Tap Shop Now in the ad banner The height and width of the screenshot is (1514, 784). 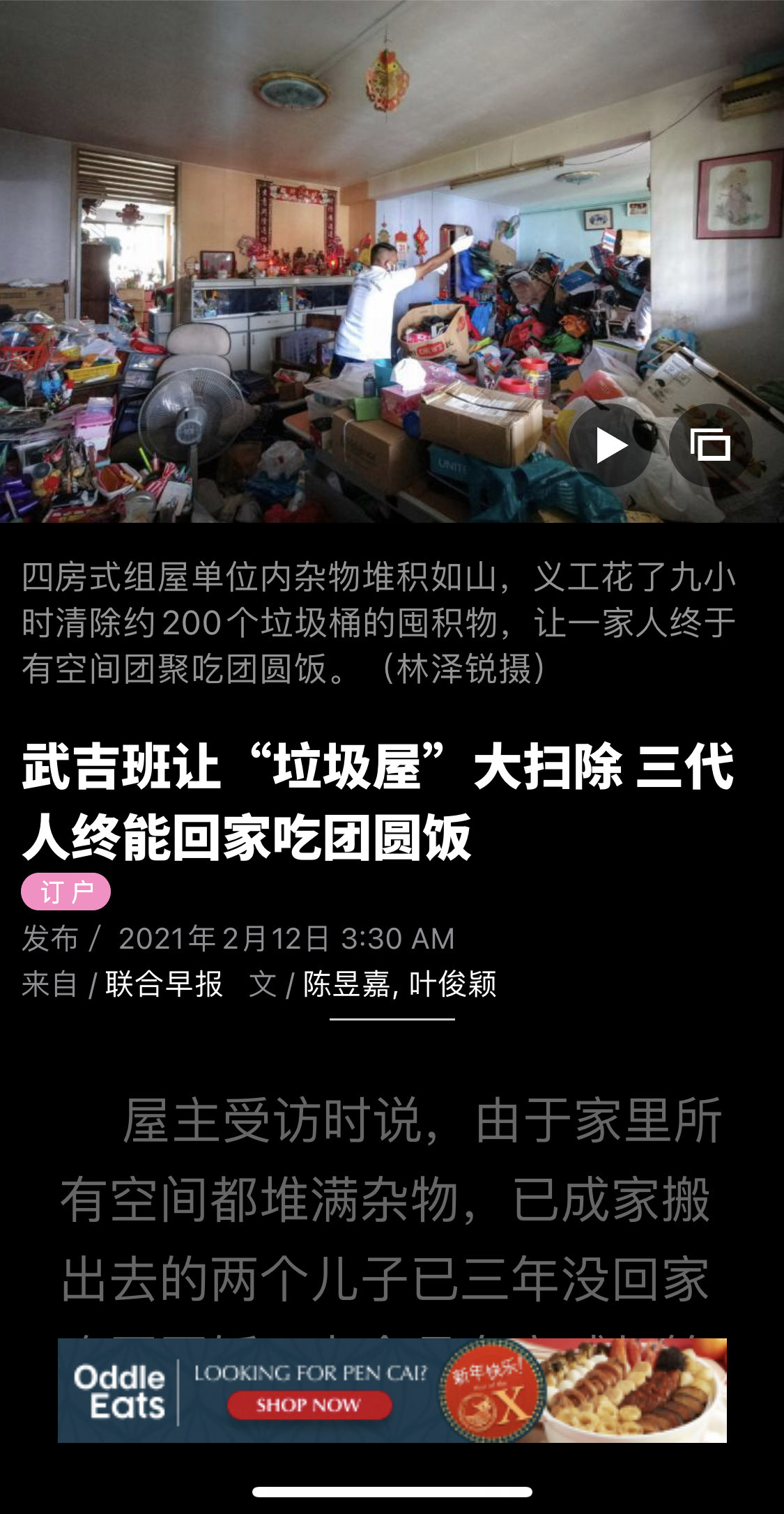click(x=309, y=1405)
